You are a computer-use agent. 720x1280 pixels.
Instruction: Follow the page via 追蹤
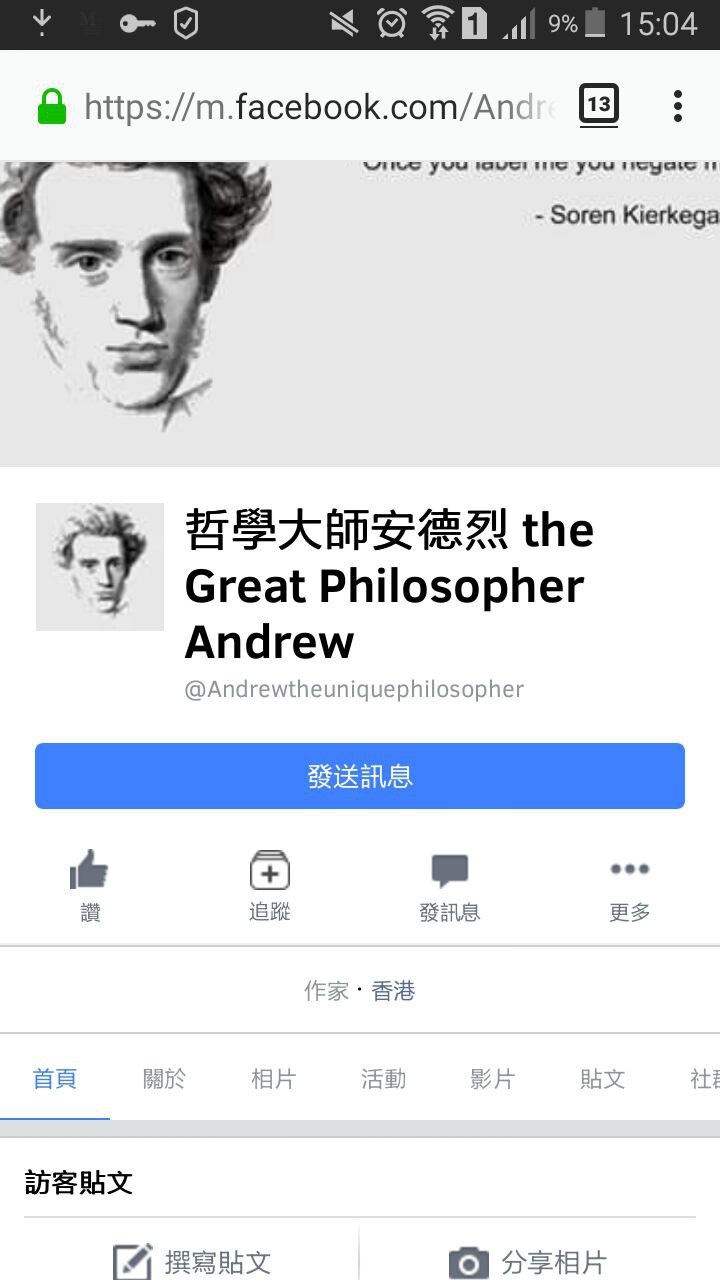[270, 884]
